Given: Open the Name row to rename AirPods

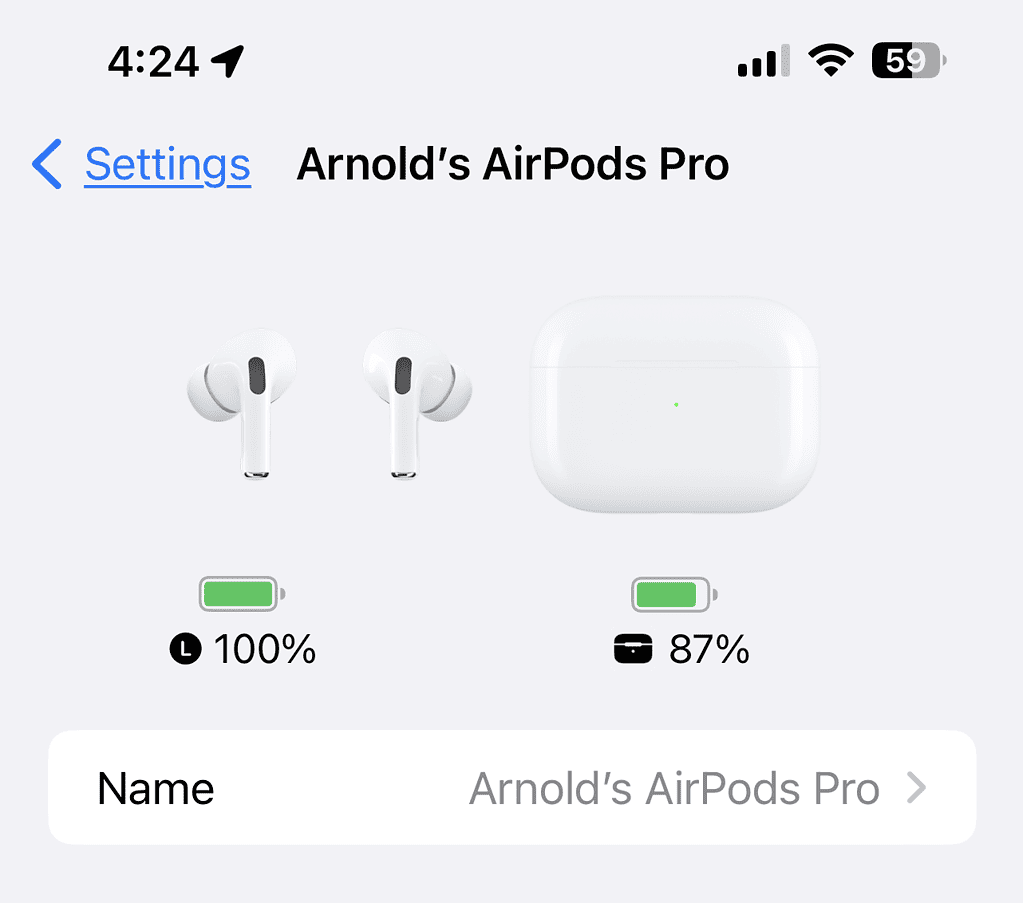Looking at the screenshot, I should 511,788.
